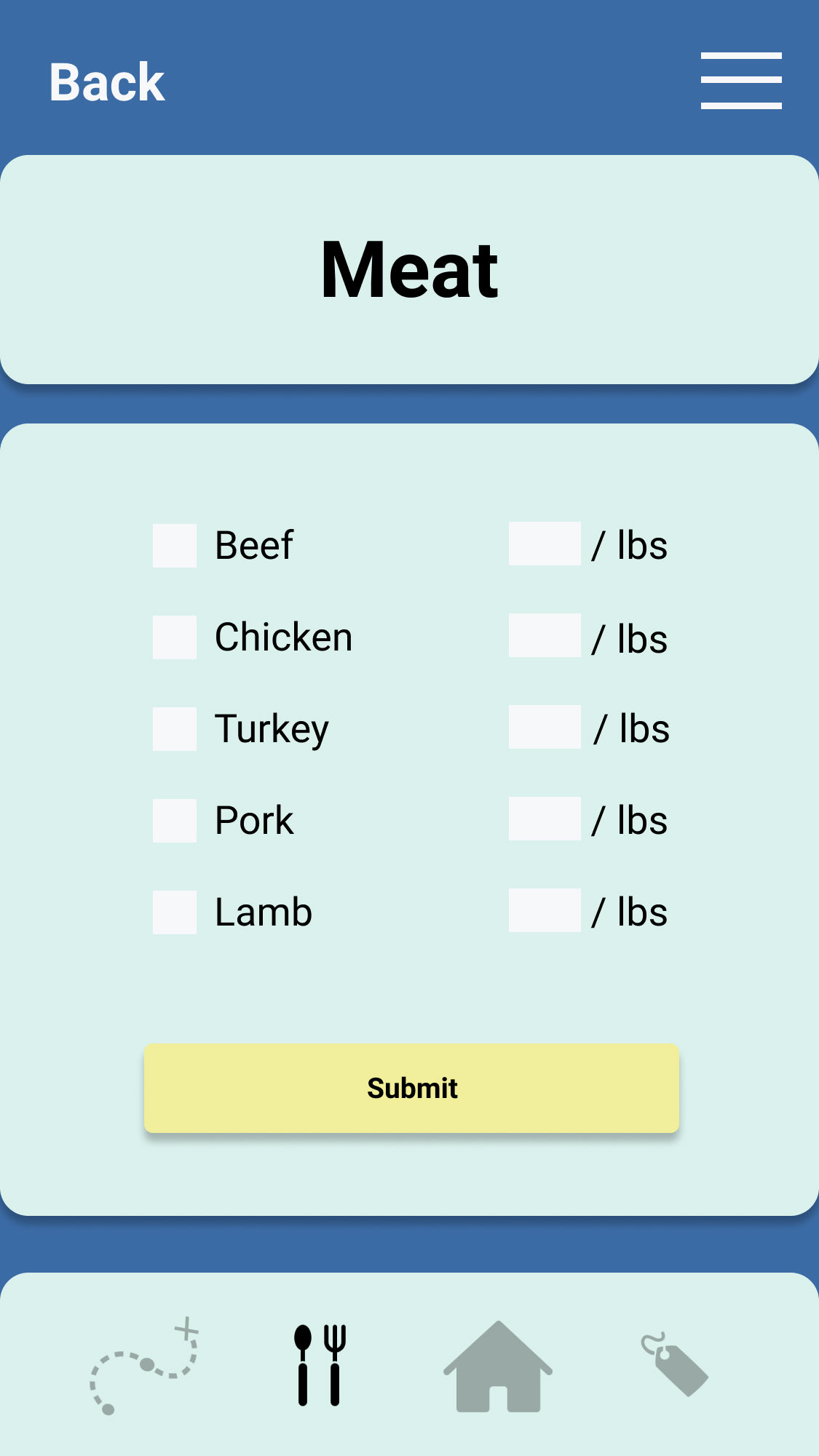Open the hamburger menu
The image size is (819, 1456).
coord(741,81)
